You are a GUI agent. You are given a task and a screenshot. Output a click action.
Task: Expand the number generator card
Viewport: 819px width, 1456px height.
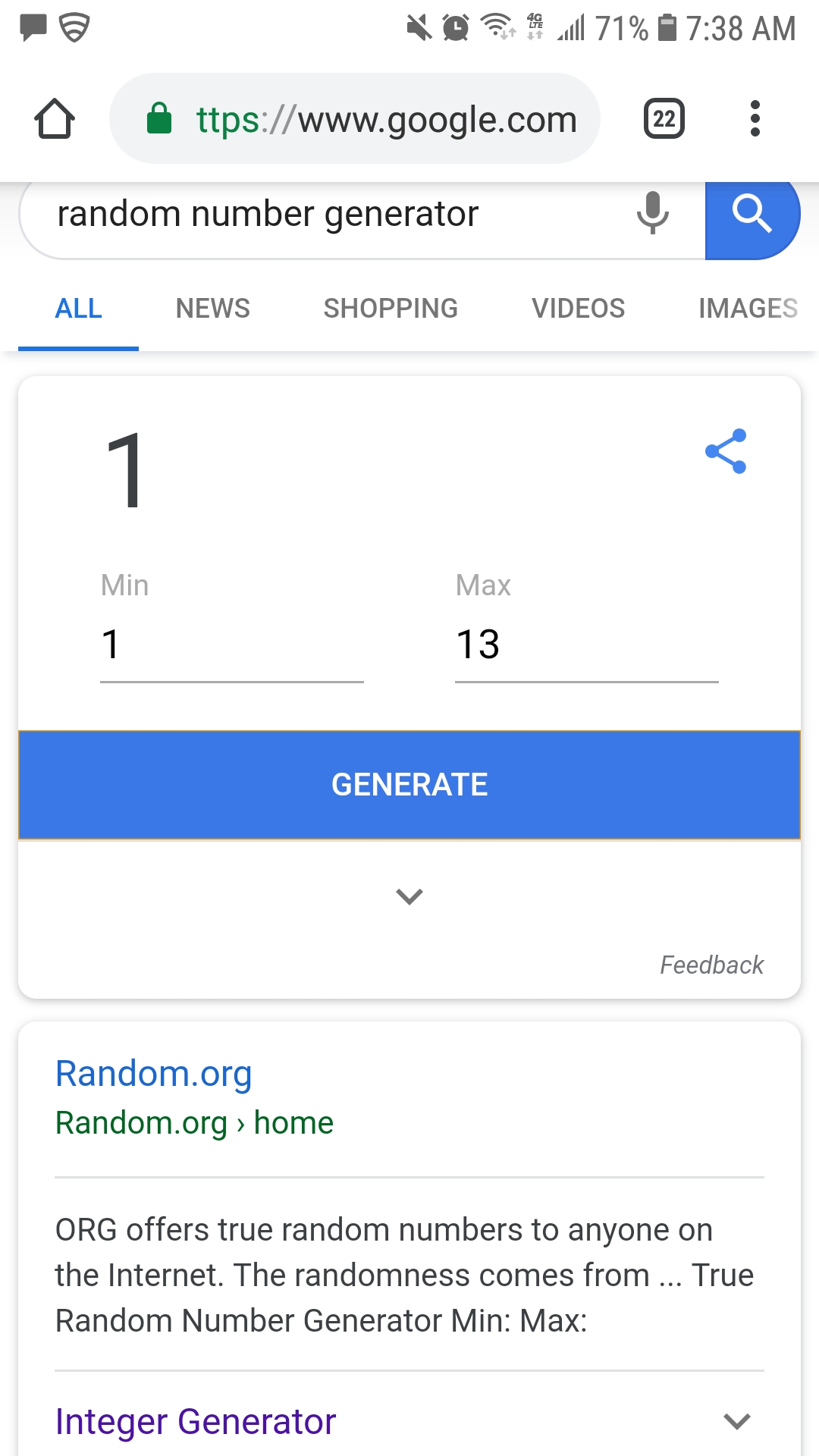(x=409, y=896)
